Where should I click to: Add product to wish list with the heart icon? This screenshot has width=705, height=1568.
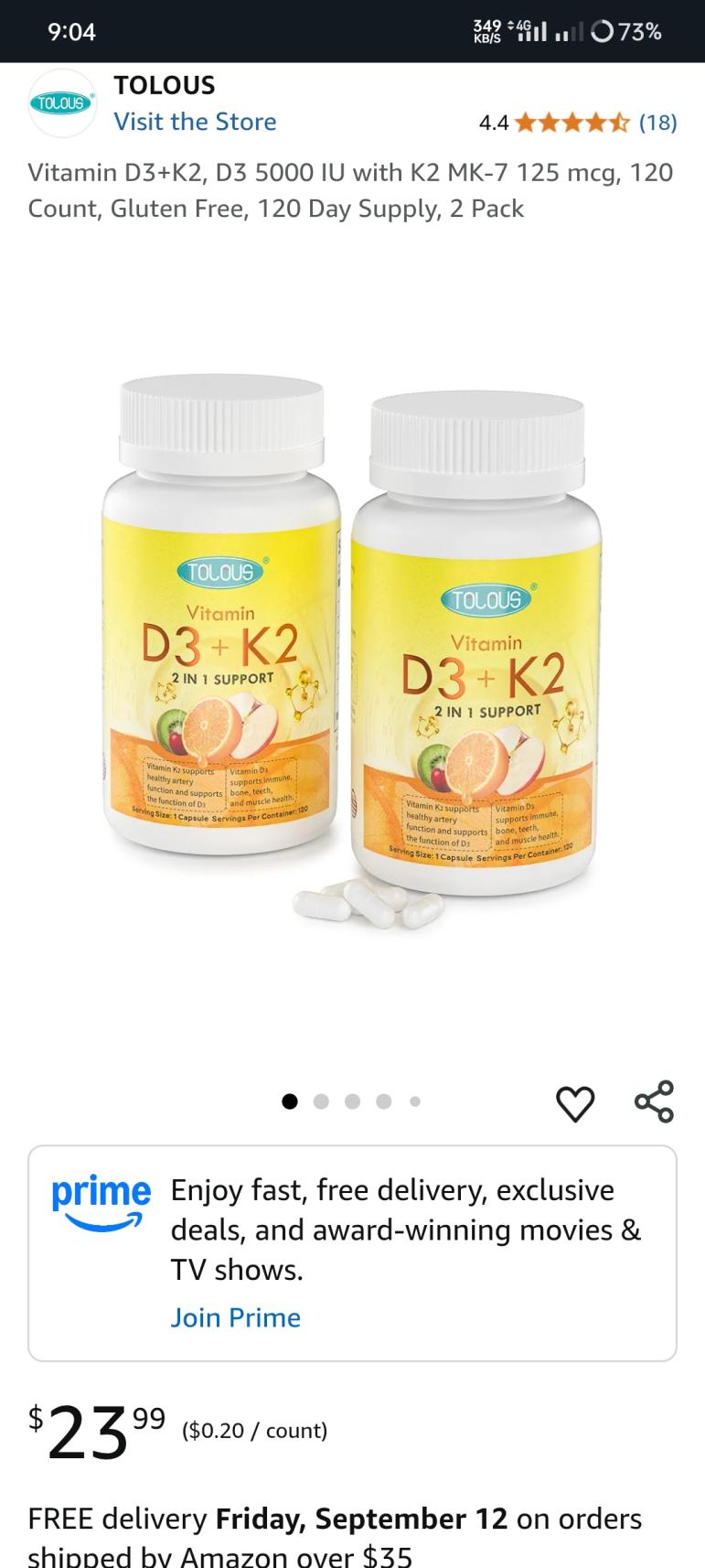[575, 1103]
